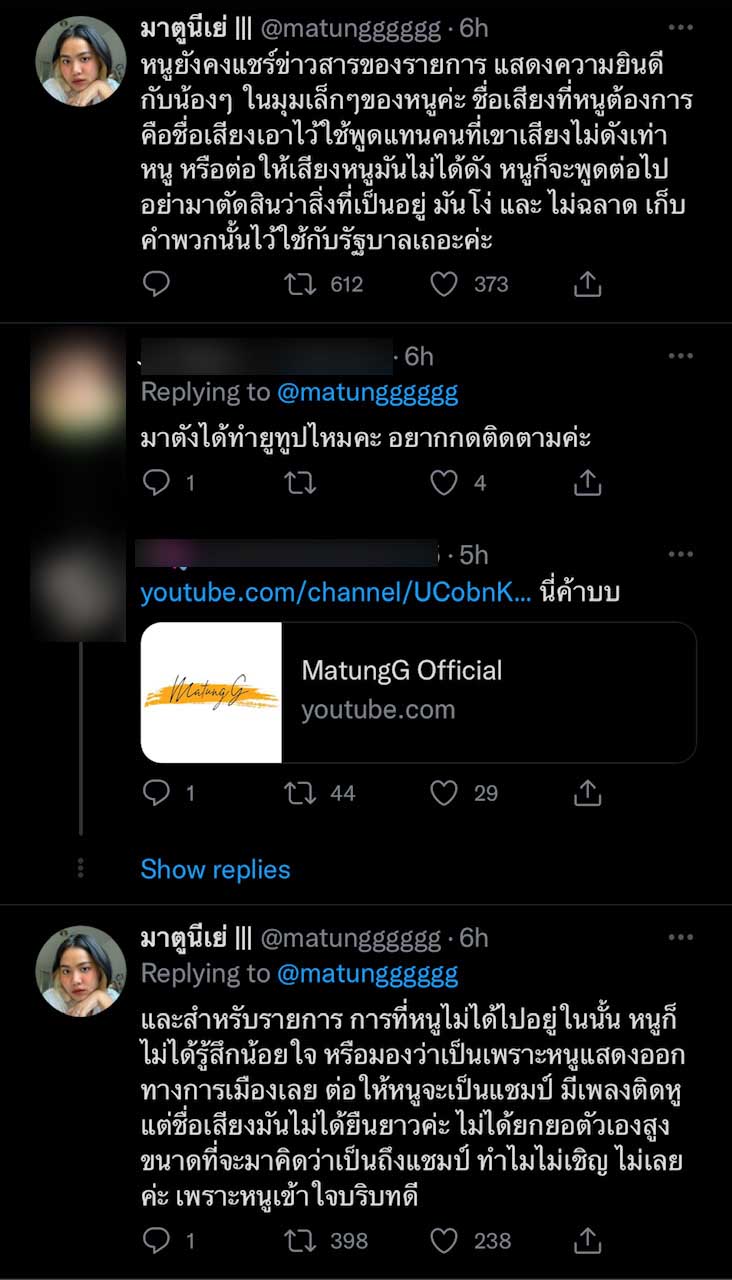View มาตูนีเย่'s profile picture on the first tweet
Viewport: 732px width, 1280px height.
point(80,62)
